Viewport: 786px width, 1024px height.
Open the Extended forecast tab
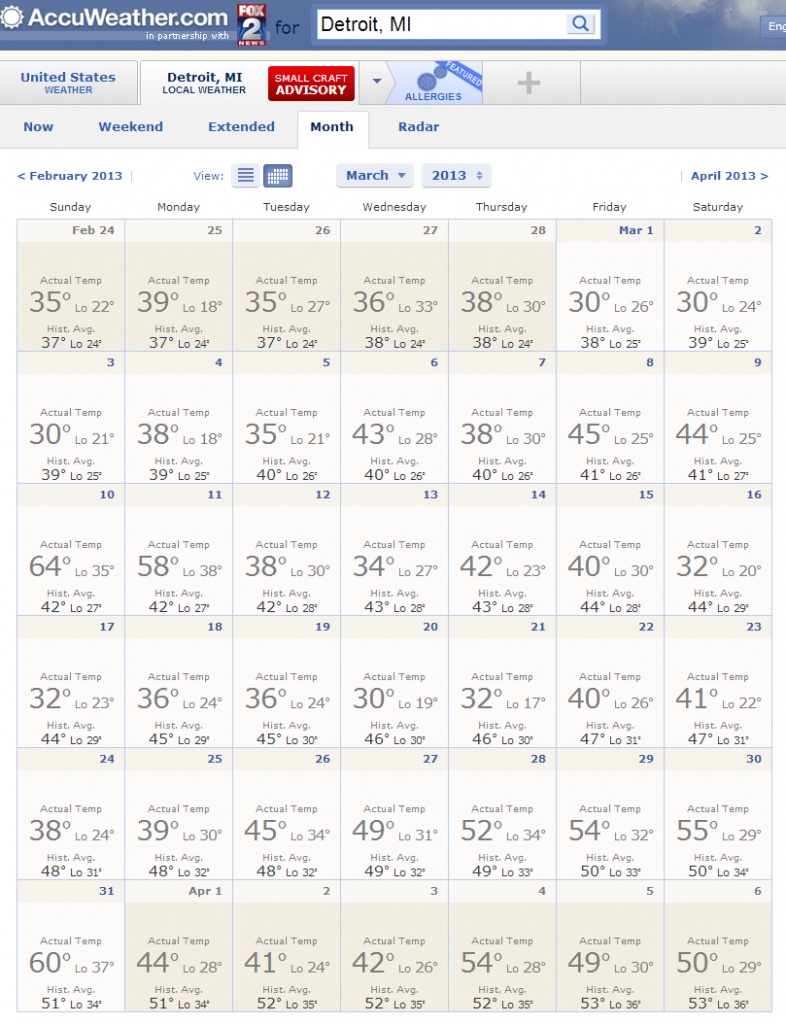tap(242, 127)
